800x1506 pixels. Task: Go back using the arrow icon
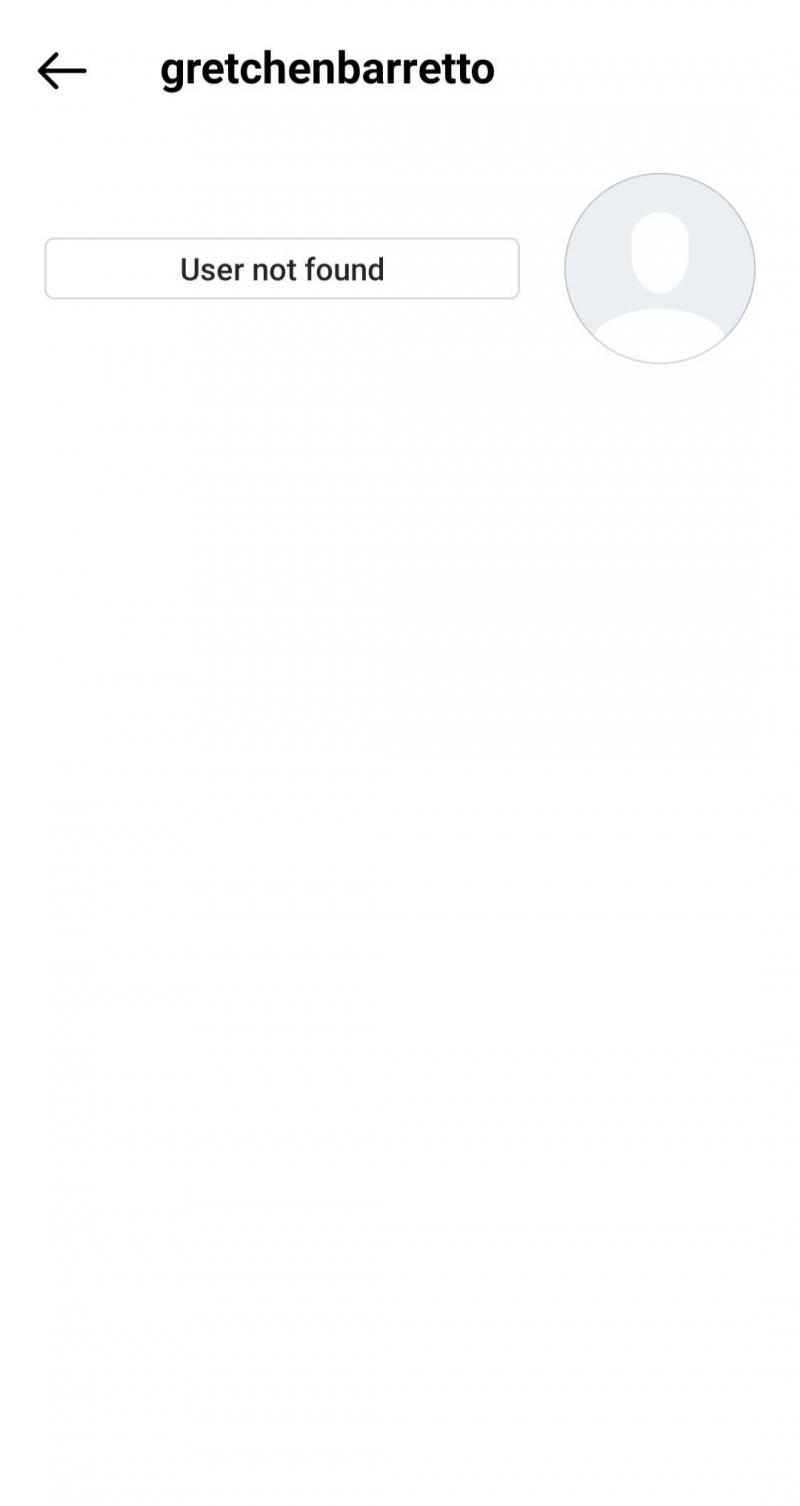(x=62, y=71)
